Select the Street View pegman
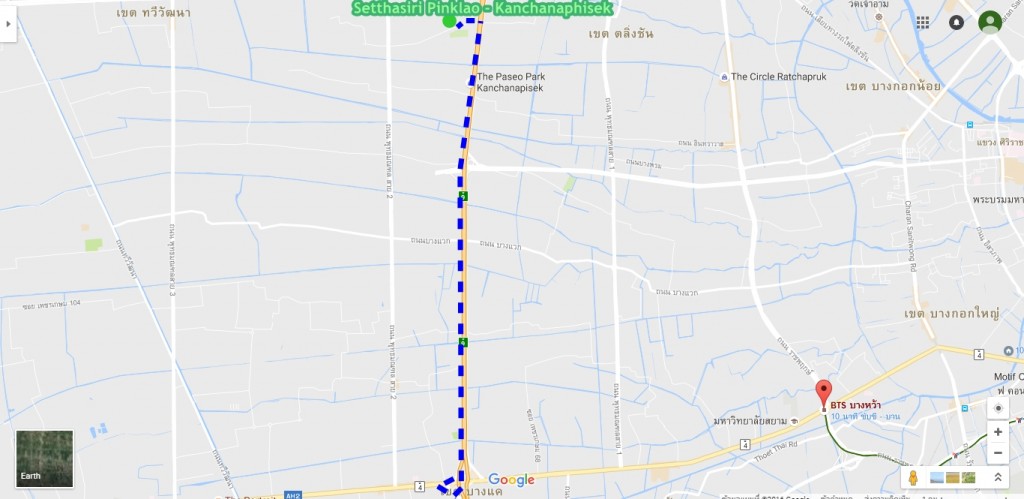1024x499 pixels. 913,479
